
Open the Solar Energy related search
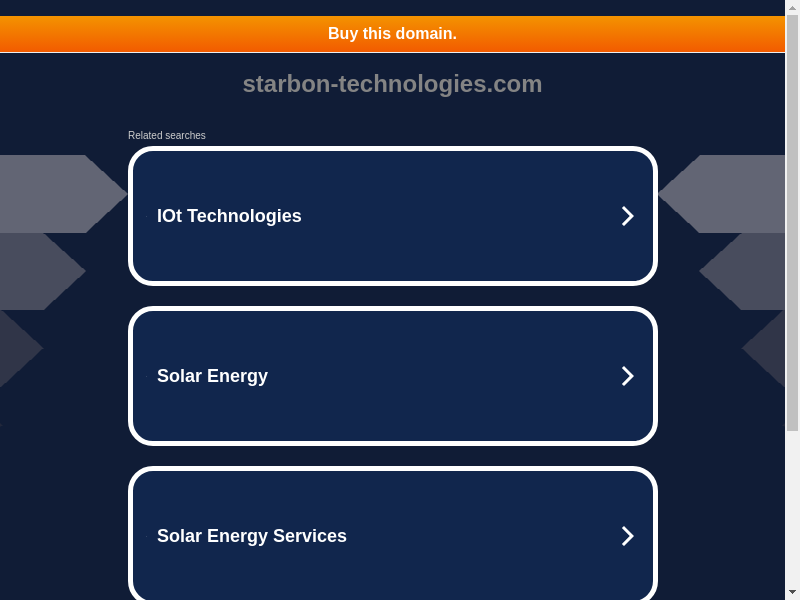pyautogui.click(x=392, y=376)
